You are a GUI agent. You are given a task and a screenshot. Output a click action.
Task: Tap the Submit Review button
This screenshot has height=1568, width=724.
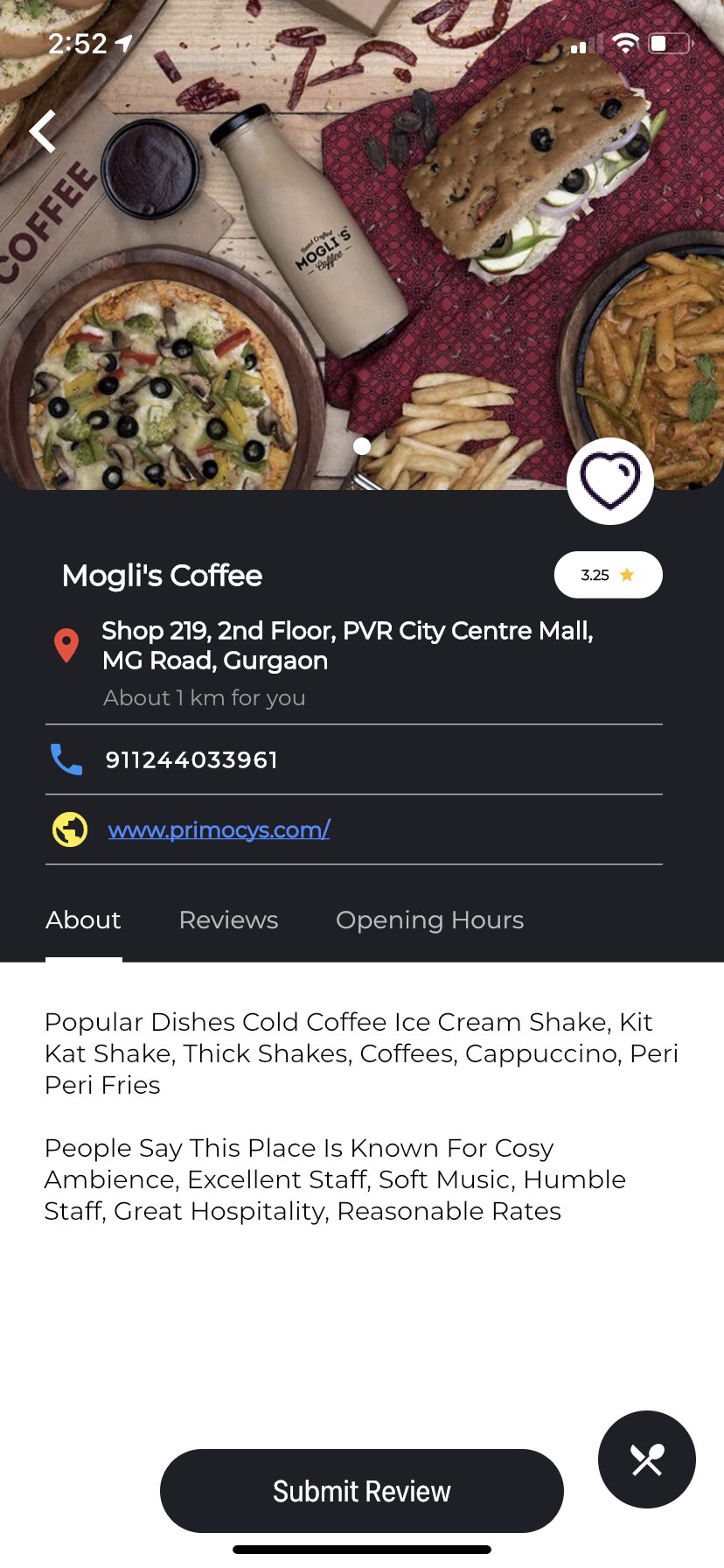point(362,1491)
